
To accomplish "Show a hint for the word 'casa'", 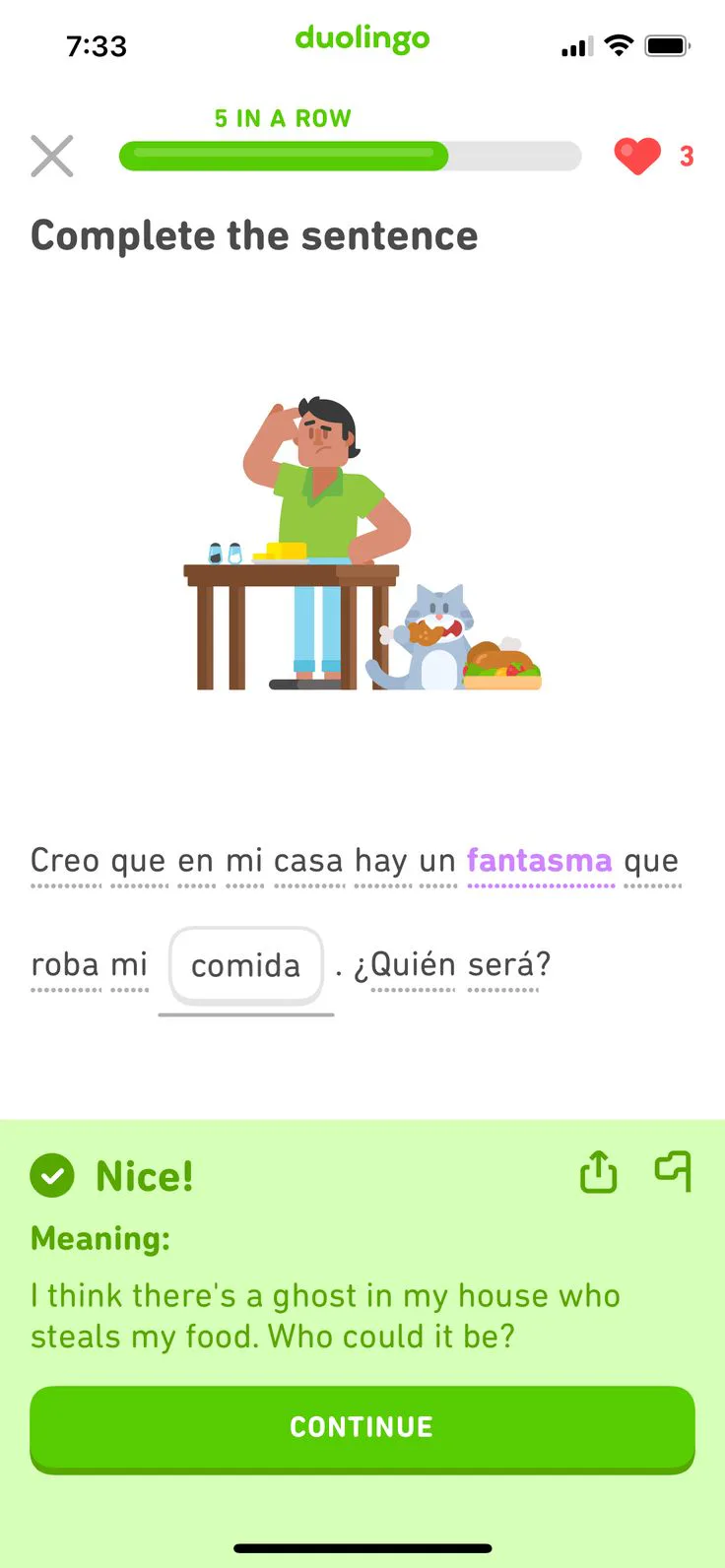I will [308, 861].
